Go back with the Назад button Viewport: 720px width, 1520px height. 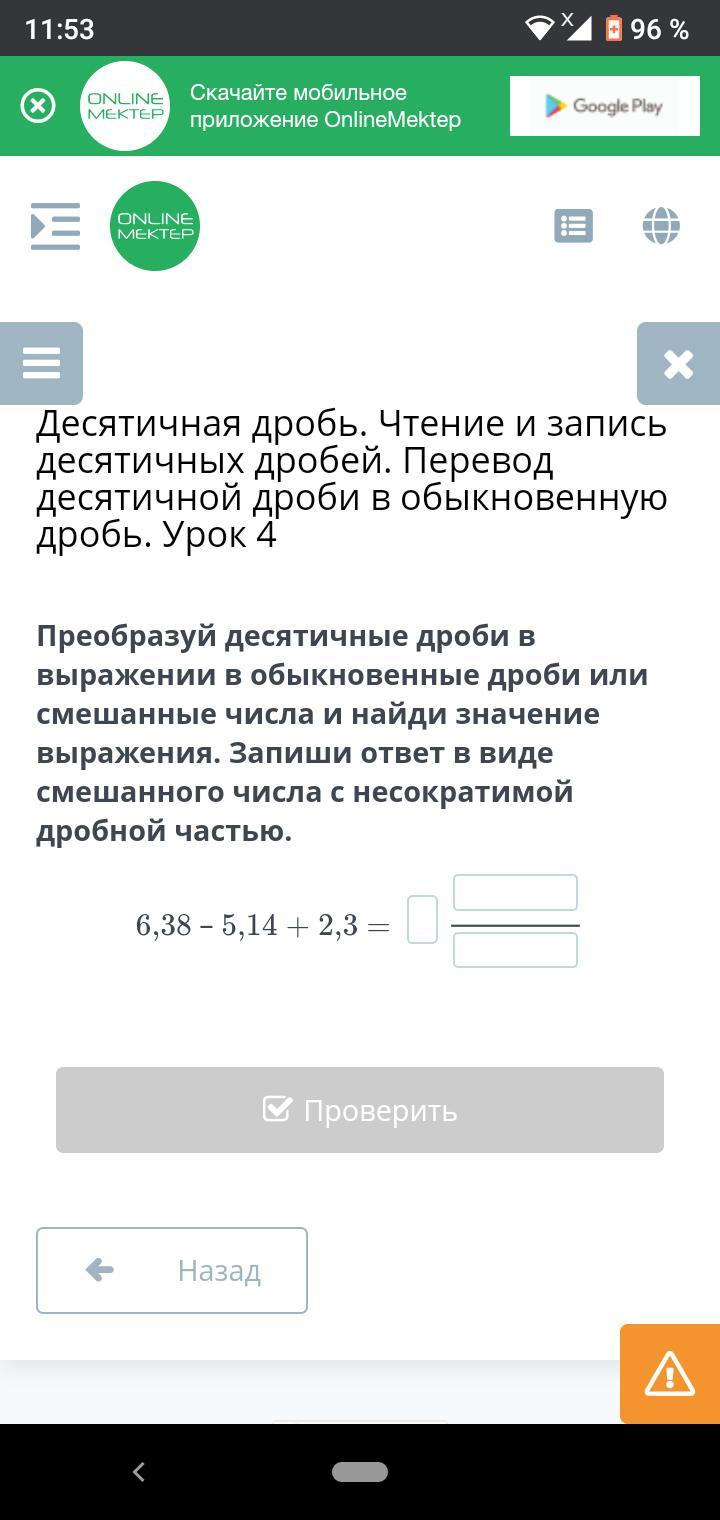tap(172, 1270)
